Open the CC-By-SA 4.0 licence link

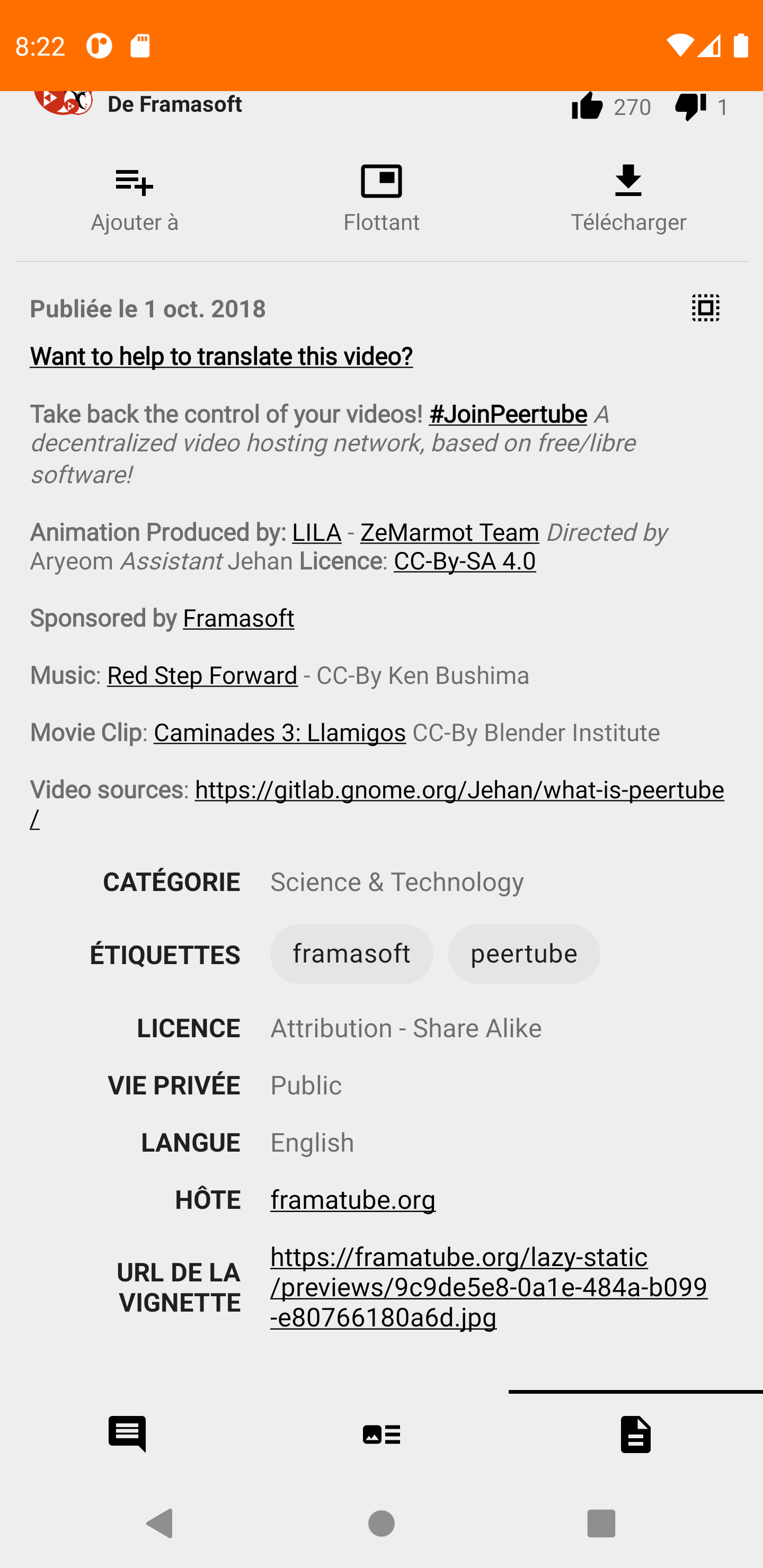click(x=464, y=561)
